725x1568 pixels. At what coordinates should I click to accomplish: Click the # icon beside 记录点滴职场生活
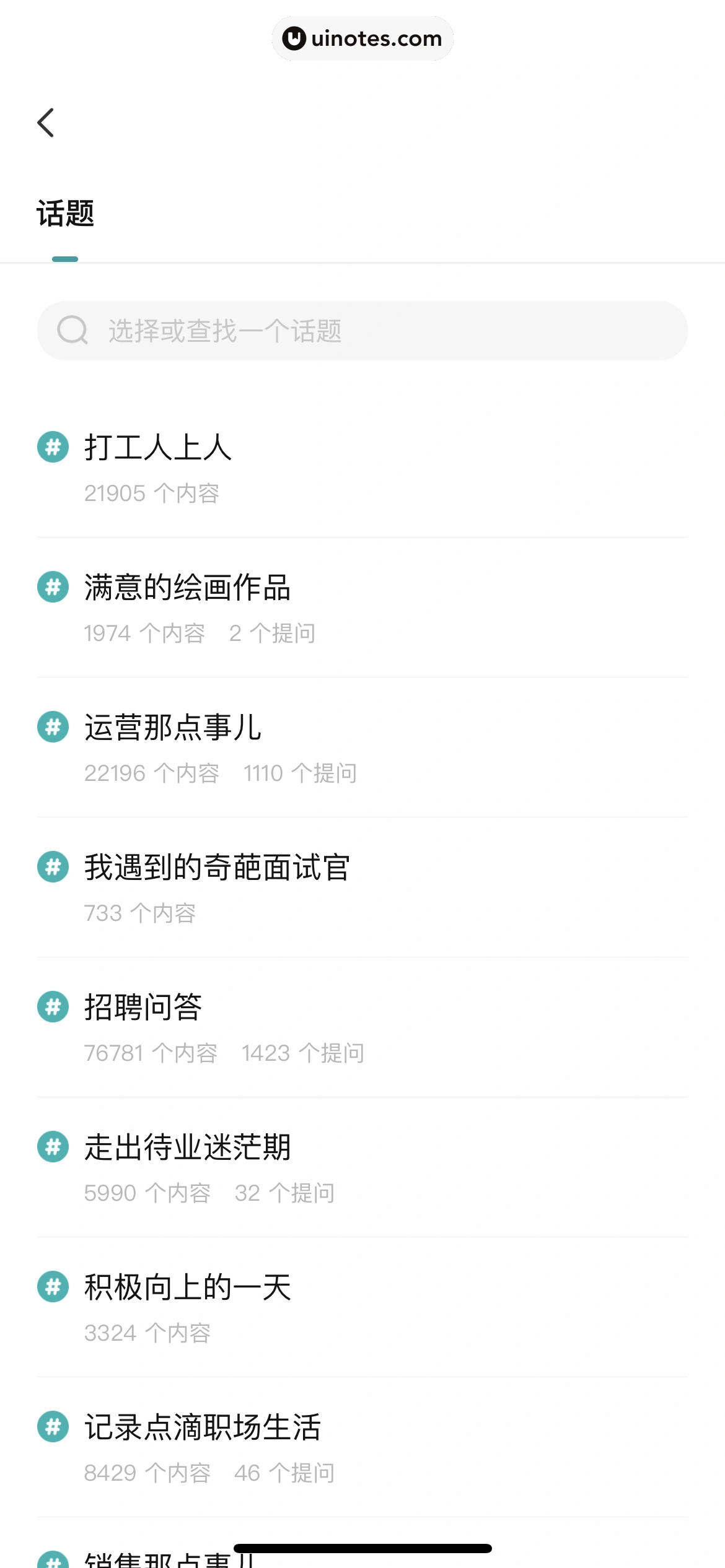[x=53, y=1427]
